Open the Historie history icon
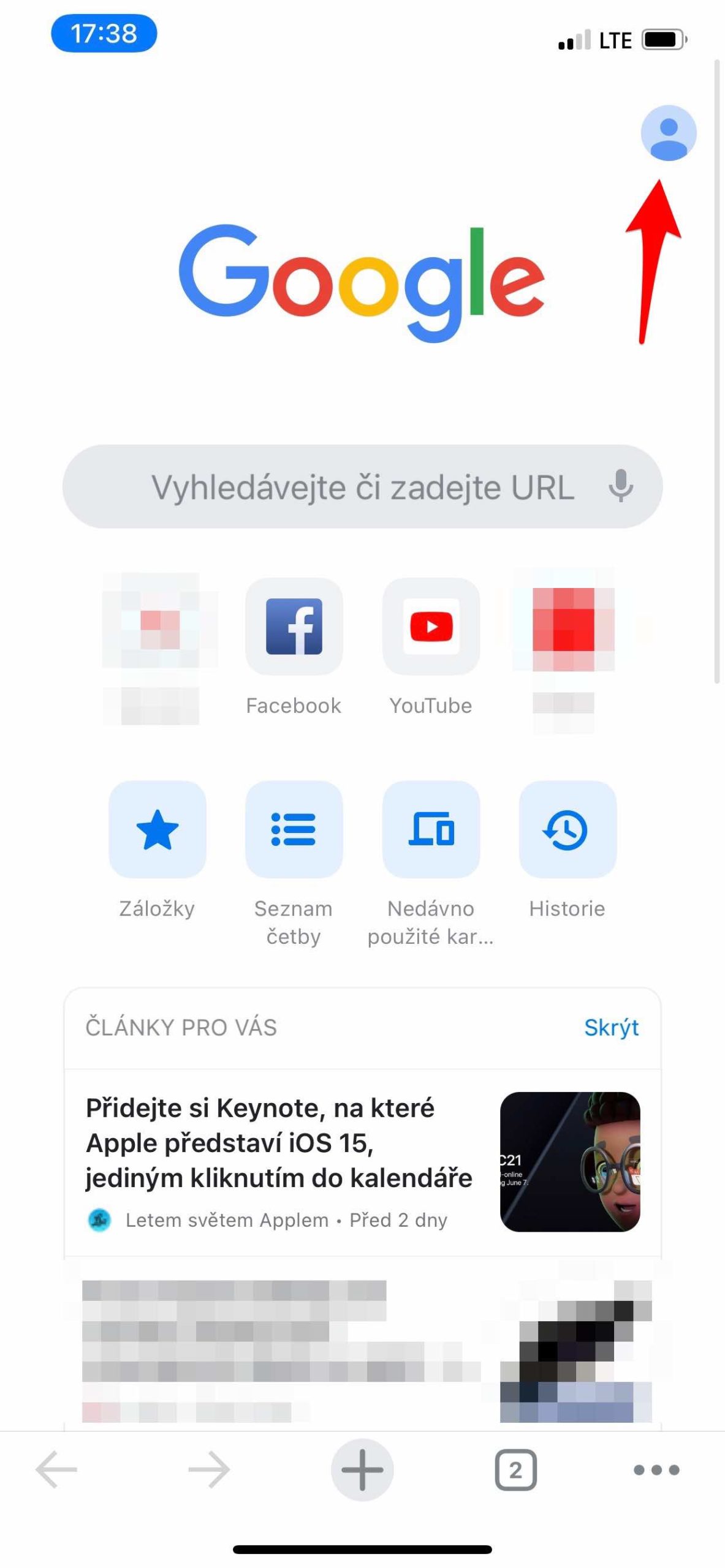This screenshot has width=725, height=1568. pos(567,831)
